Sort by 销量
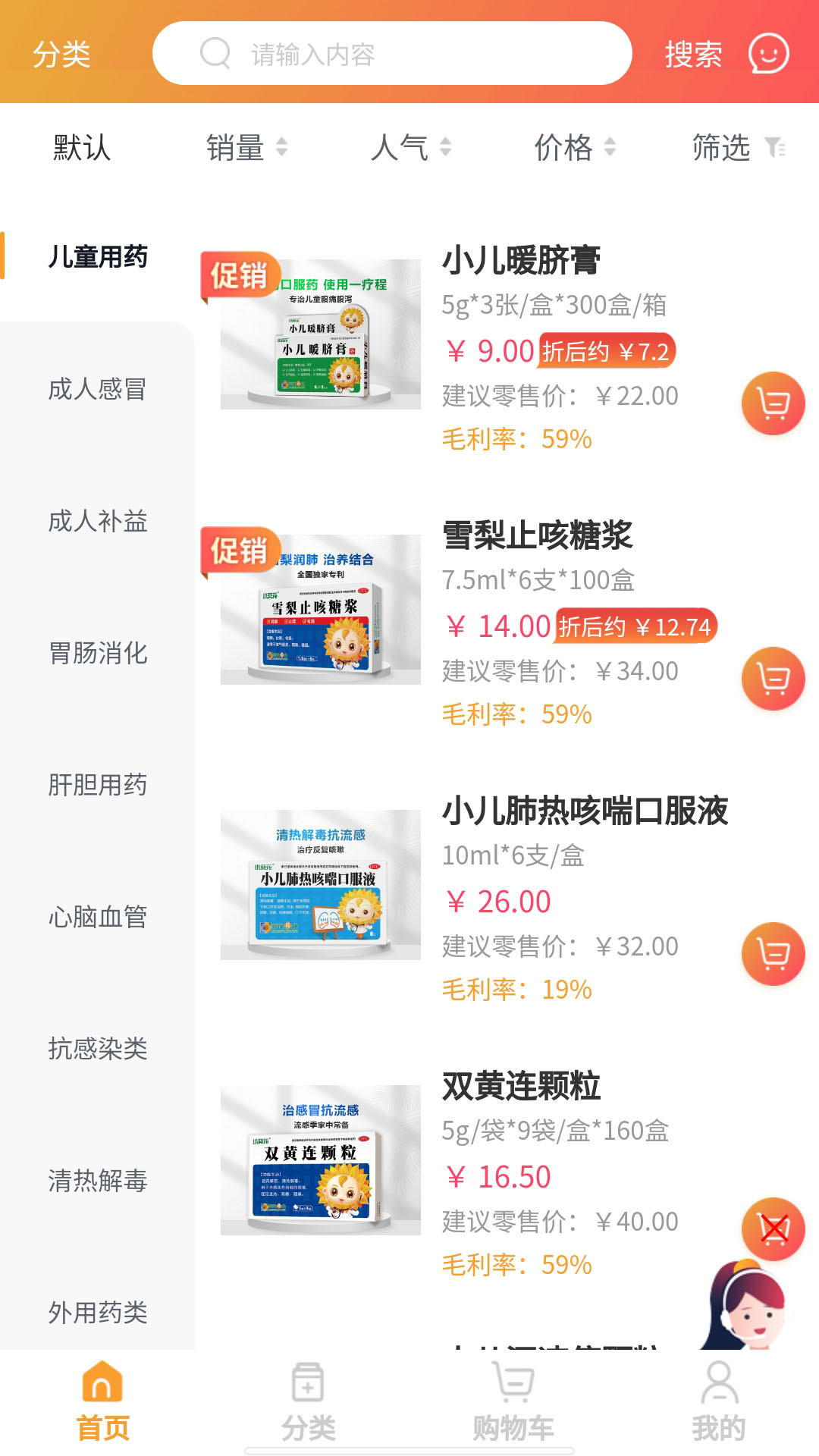 247,147
